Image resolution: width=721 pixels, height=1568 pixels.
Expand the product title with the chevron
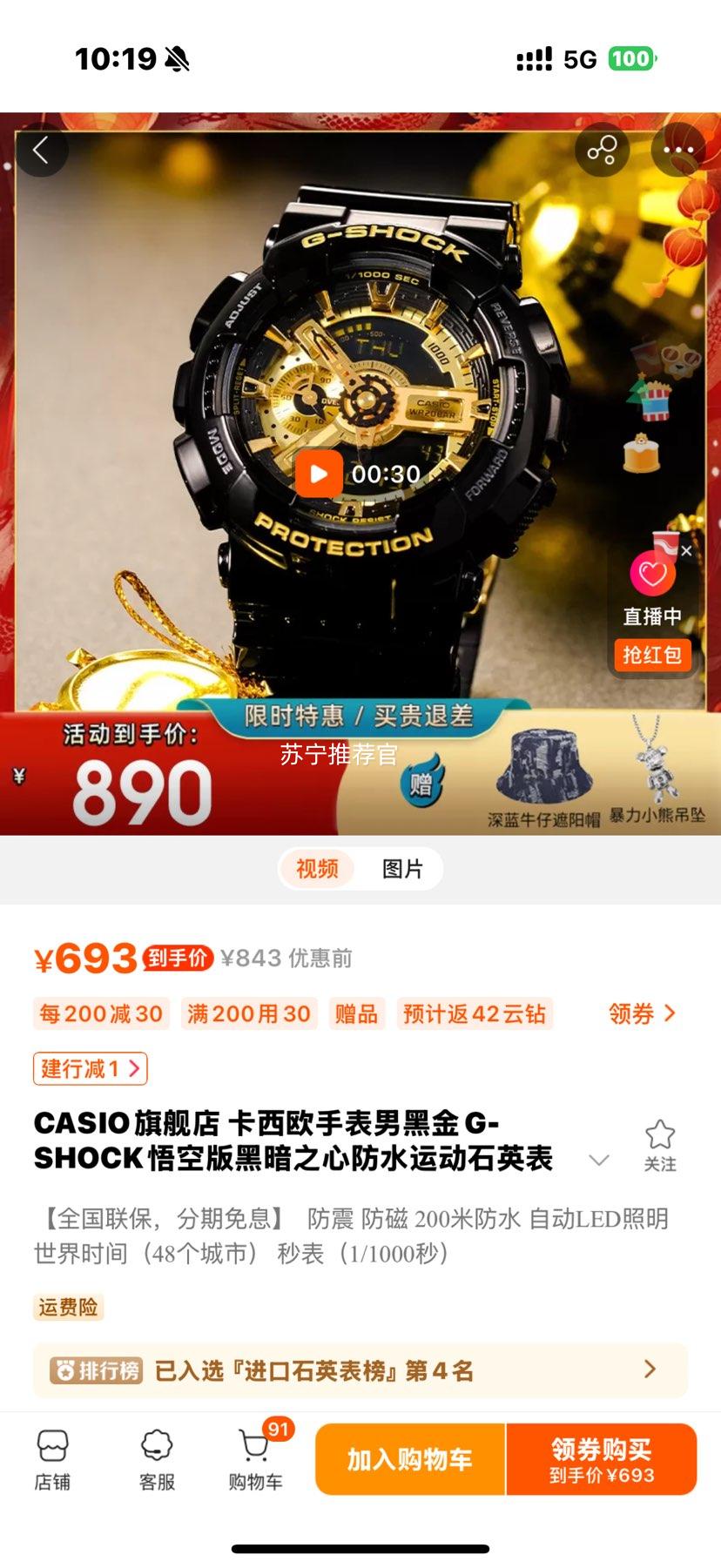click(597, 1161)
